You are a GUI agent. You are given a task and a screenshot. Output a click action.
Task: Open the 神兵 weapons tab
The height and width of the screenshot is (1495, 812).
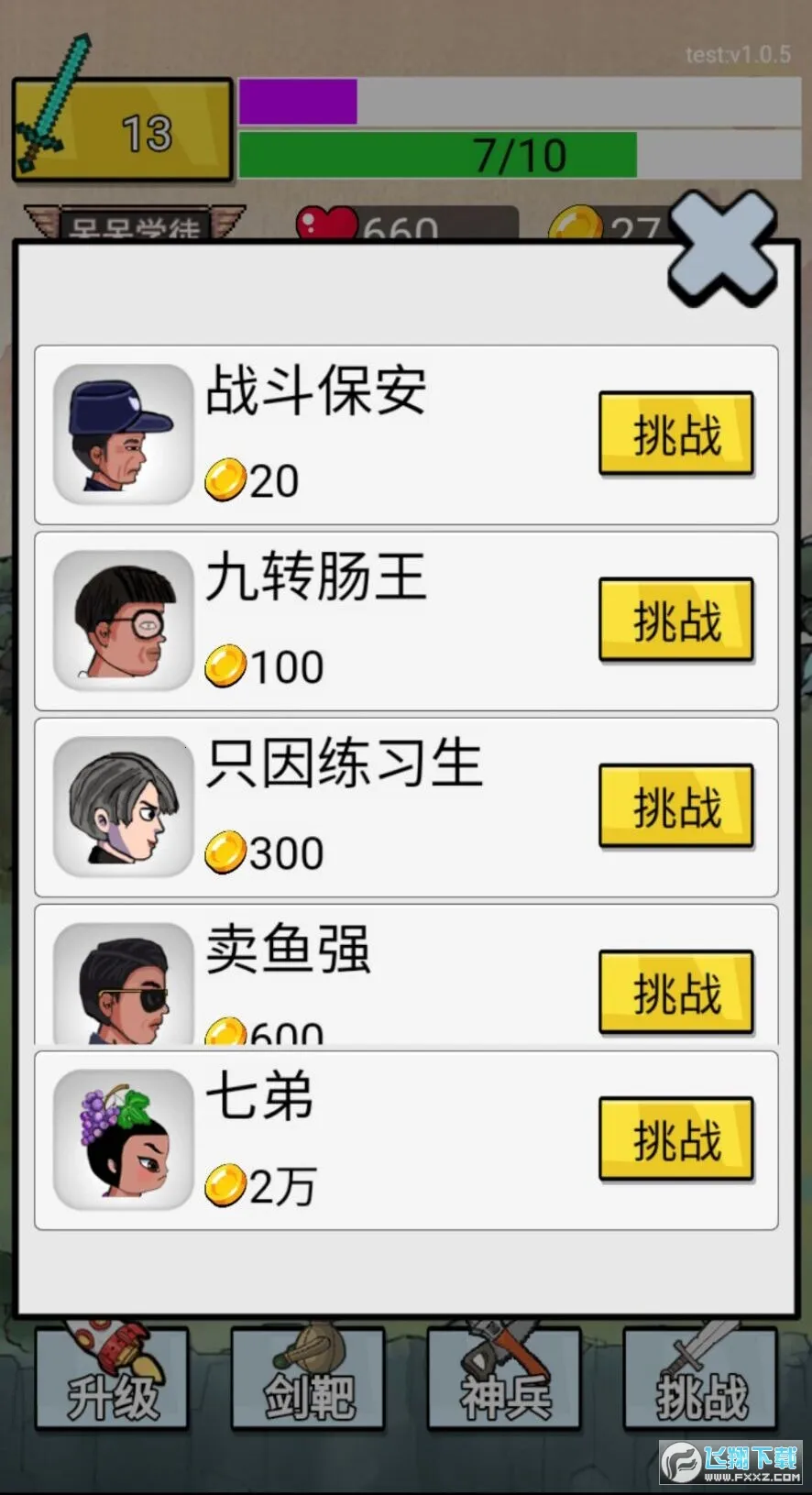504,1384
